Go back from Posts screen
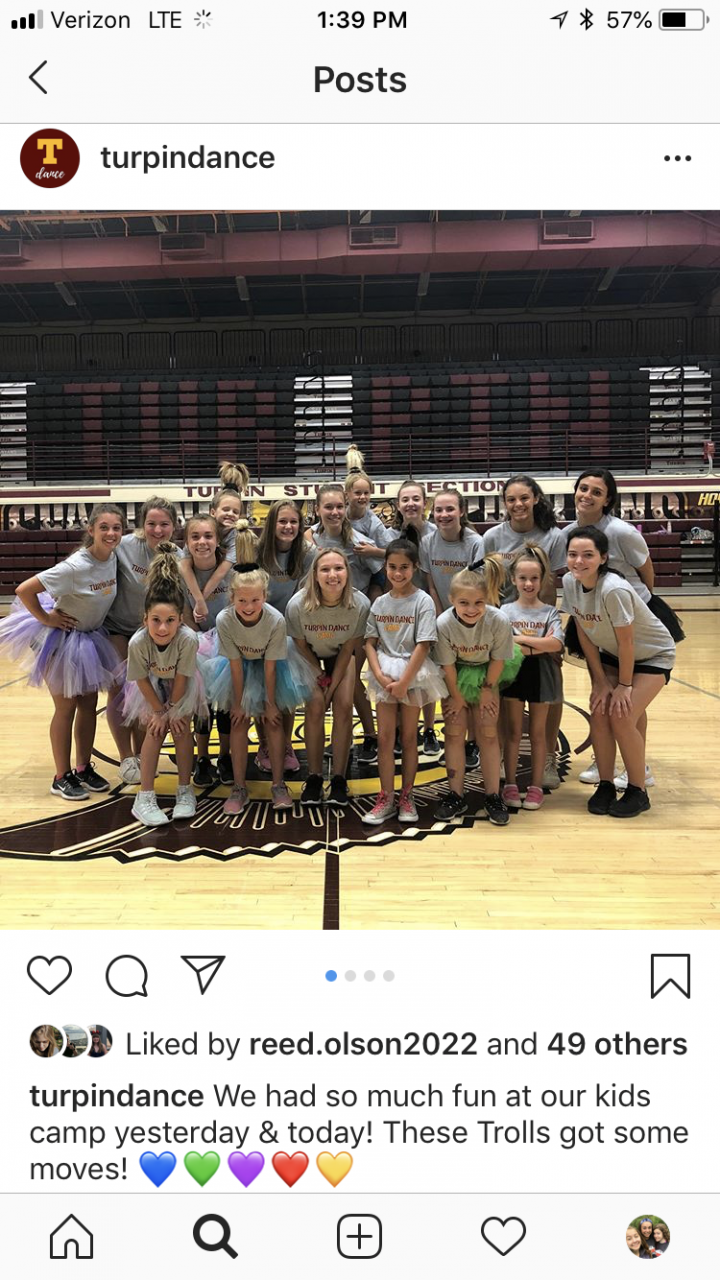 tap(38, 78)
